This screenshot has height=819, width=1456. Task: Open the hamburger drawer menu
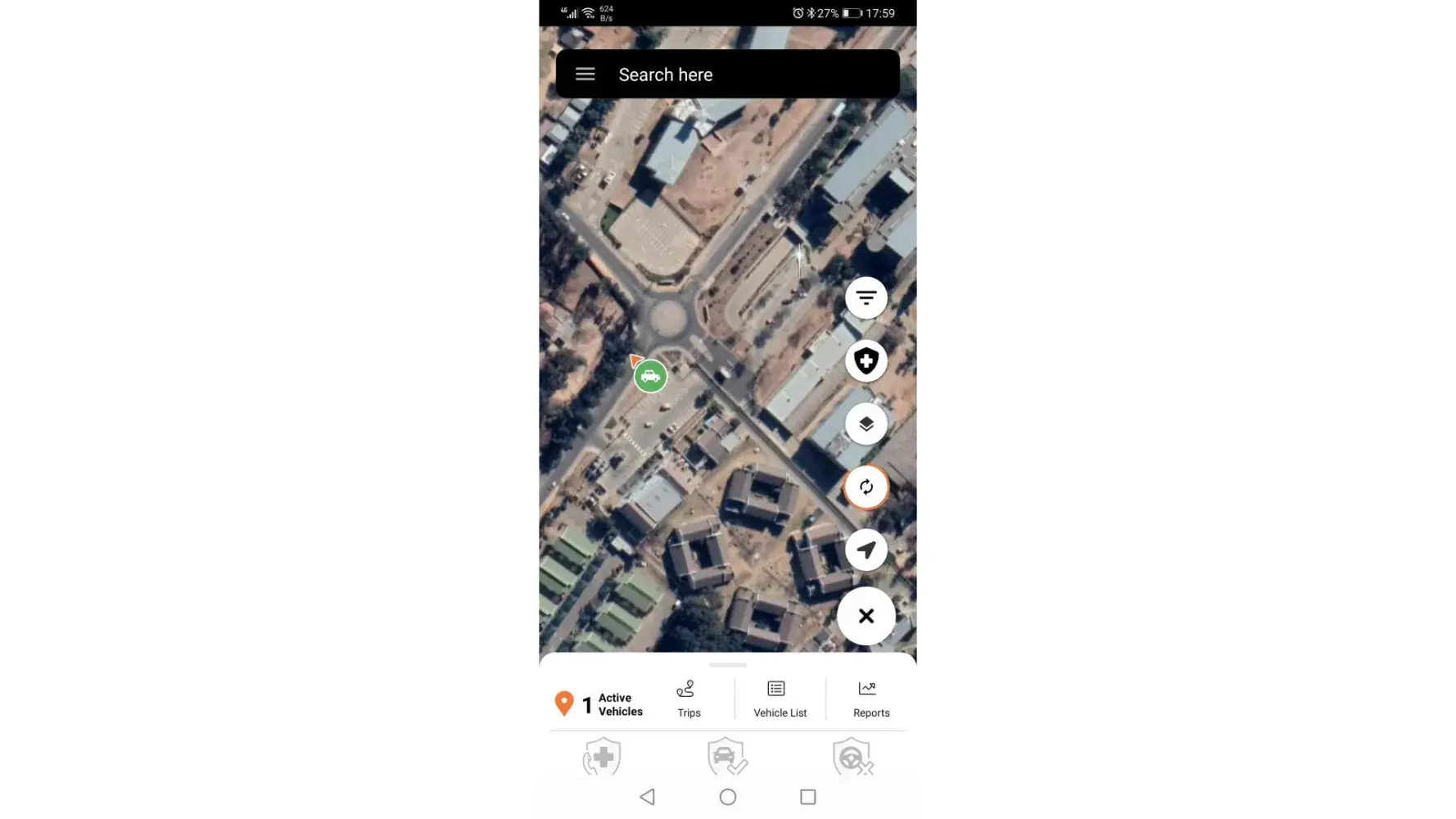(x=585, y=75)
